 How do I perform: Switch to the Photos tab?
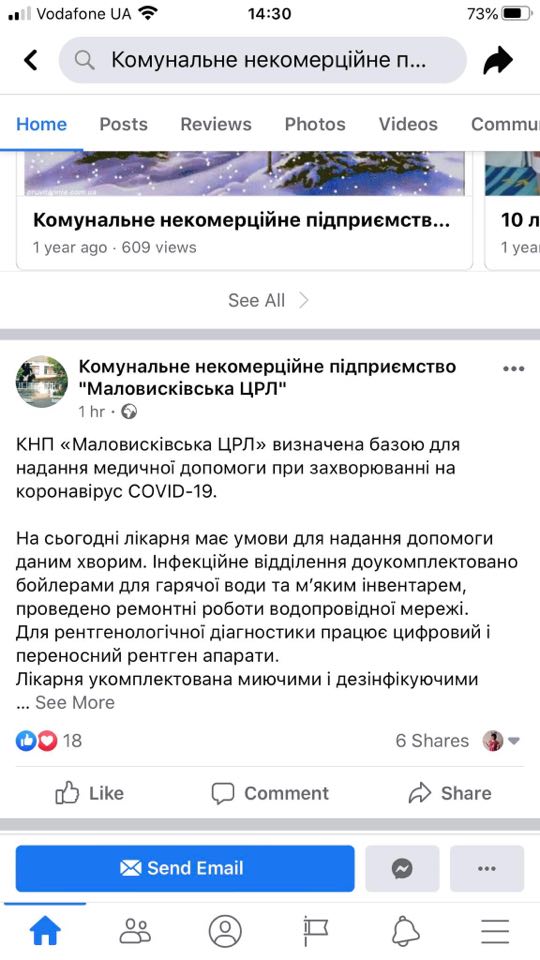(x=315, y=124)
